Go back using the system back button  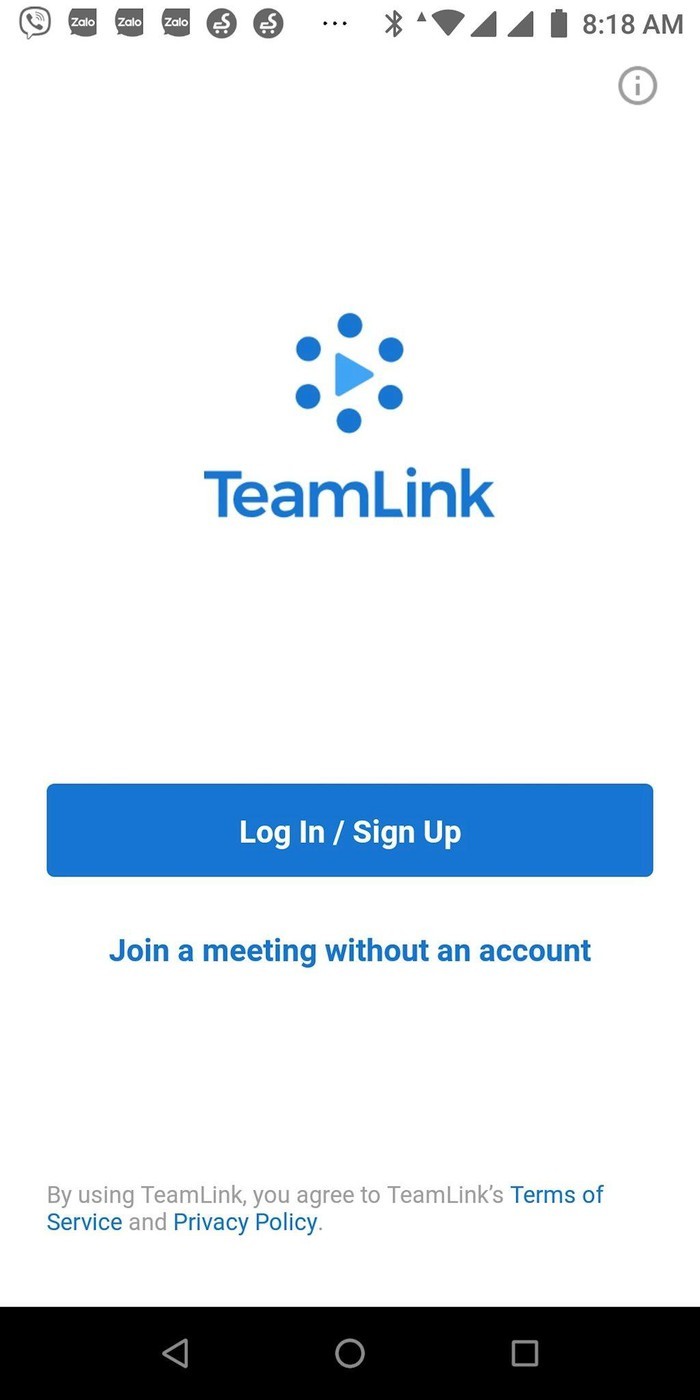pos(175,1353)
